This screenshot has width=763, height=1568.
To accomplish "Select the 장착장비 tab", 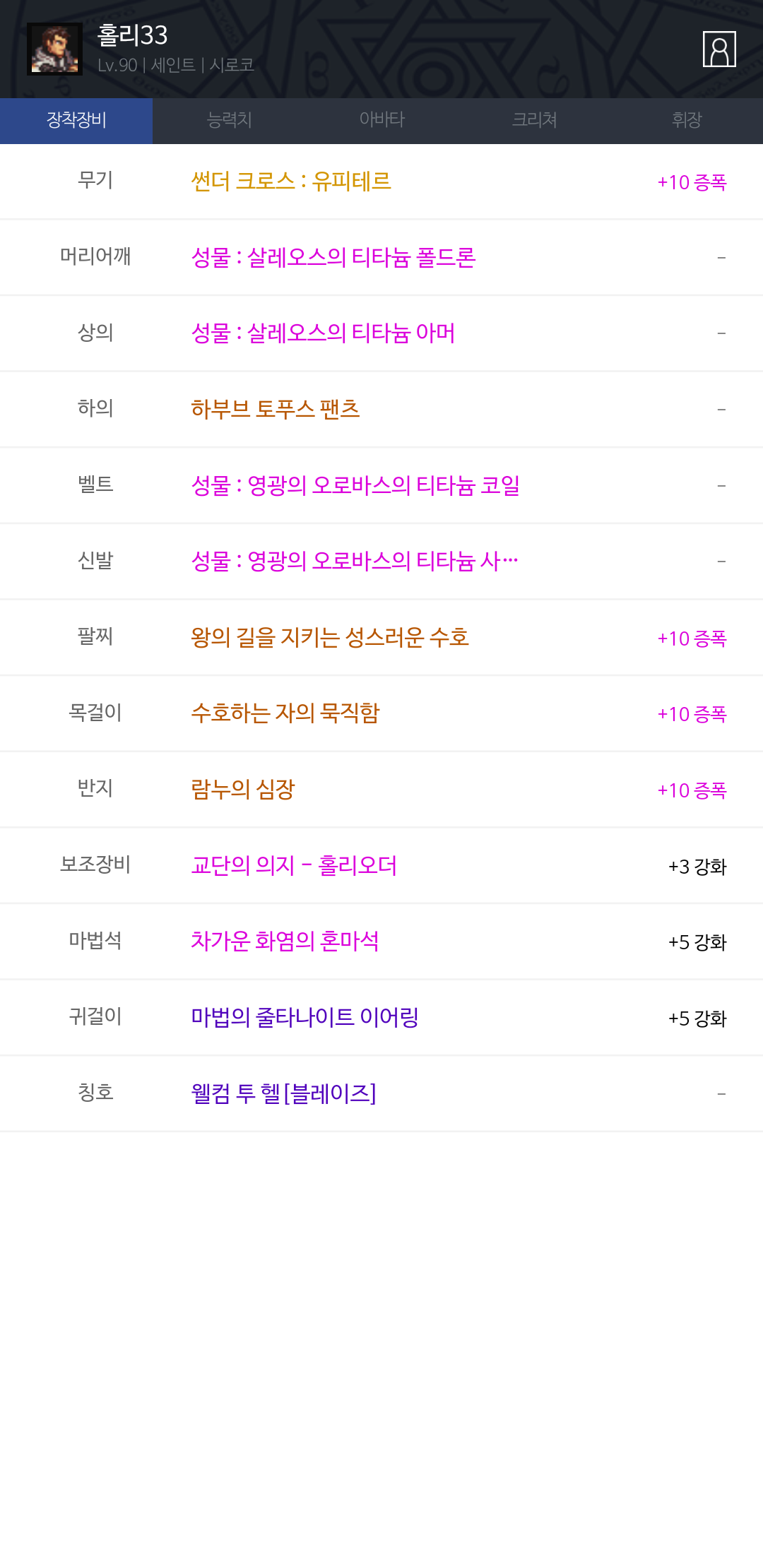I will [76, 120].
